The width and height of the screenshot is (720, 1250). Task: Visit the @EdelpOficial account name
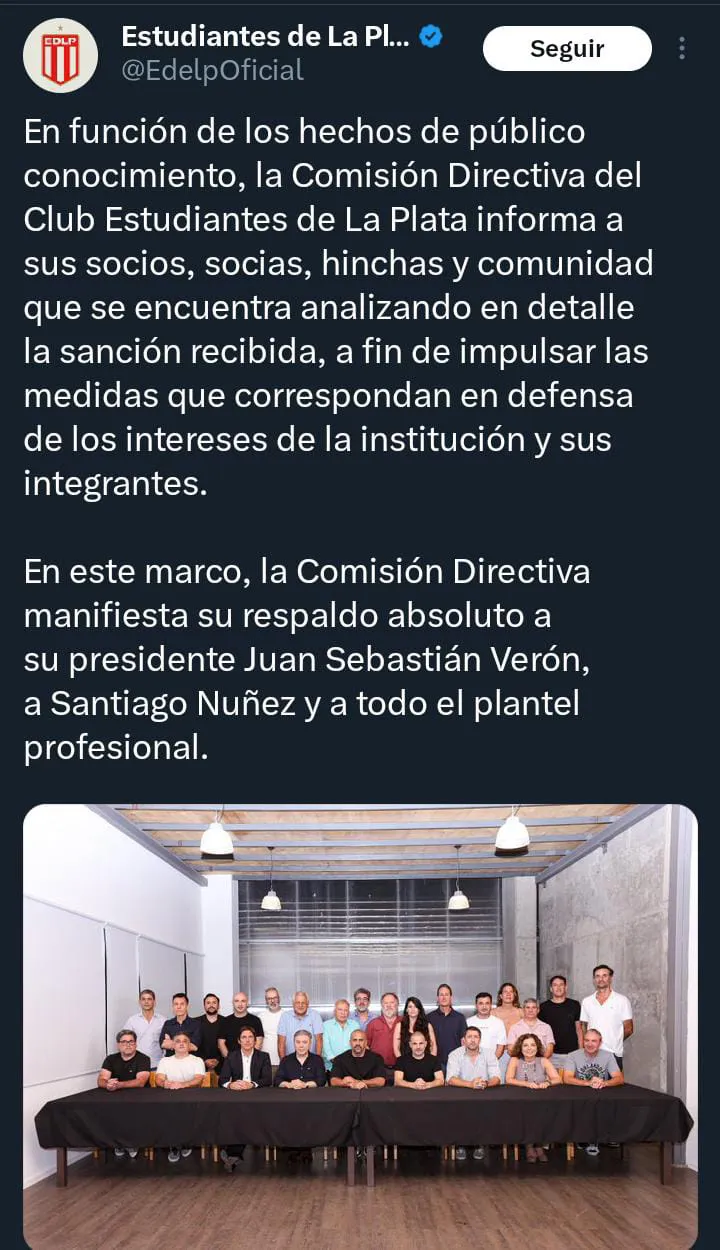pyautogui.click(x=213, y=71)
